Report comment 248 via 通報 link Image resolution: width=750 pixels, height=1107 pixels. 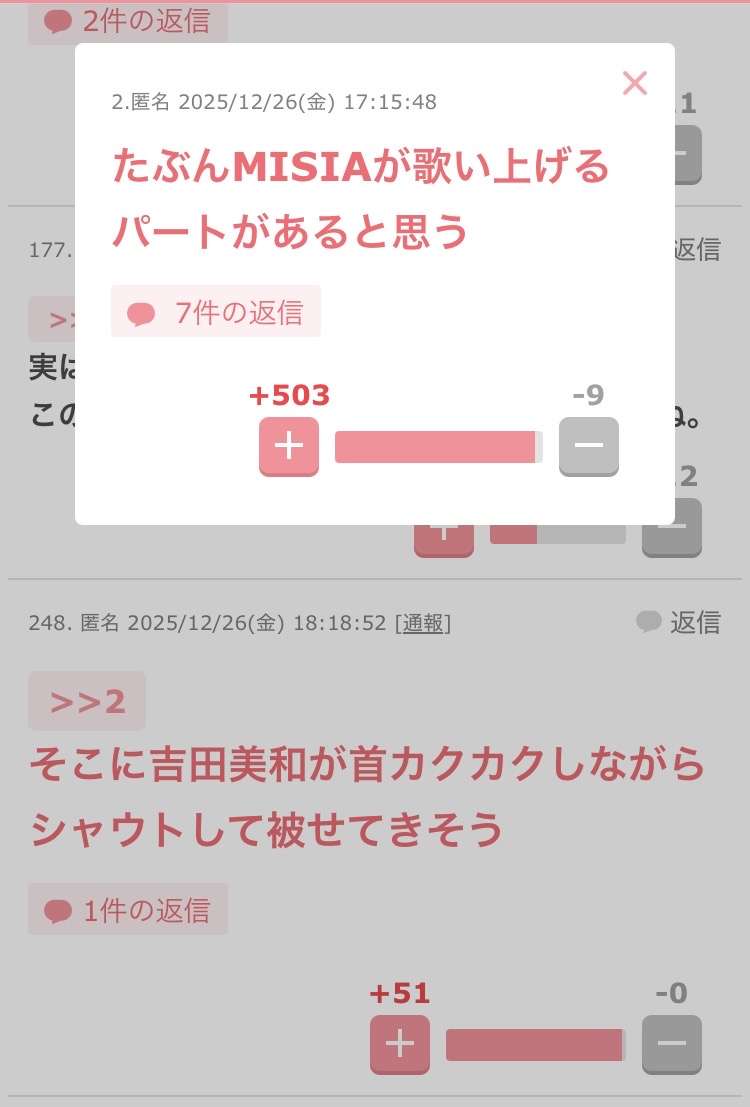pos(423,623)
